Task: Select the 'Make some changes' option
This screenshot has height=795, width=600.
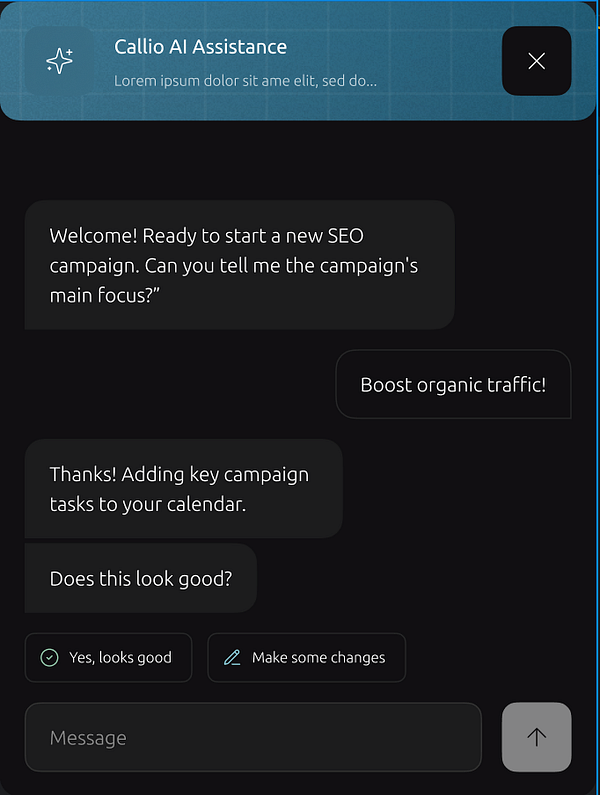Action: (306, 658)
